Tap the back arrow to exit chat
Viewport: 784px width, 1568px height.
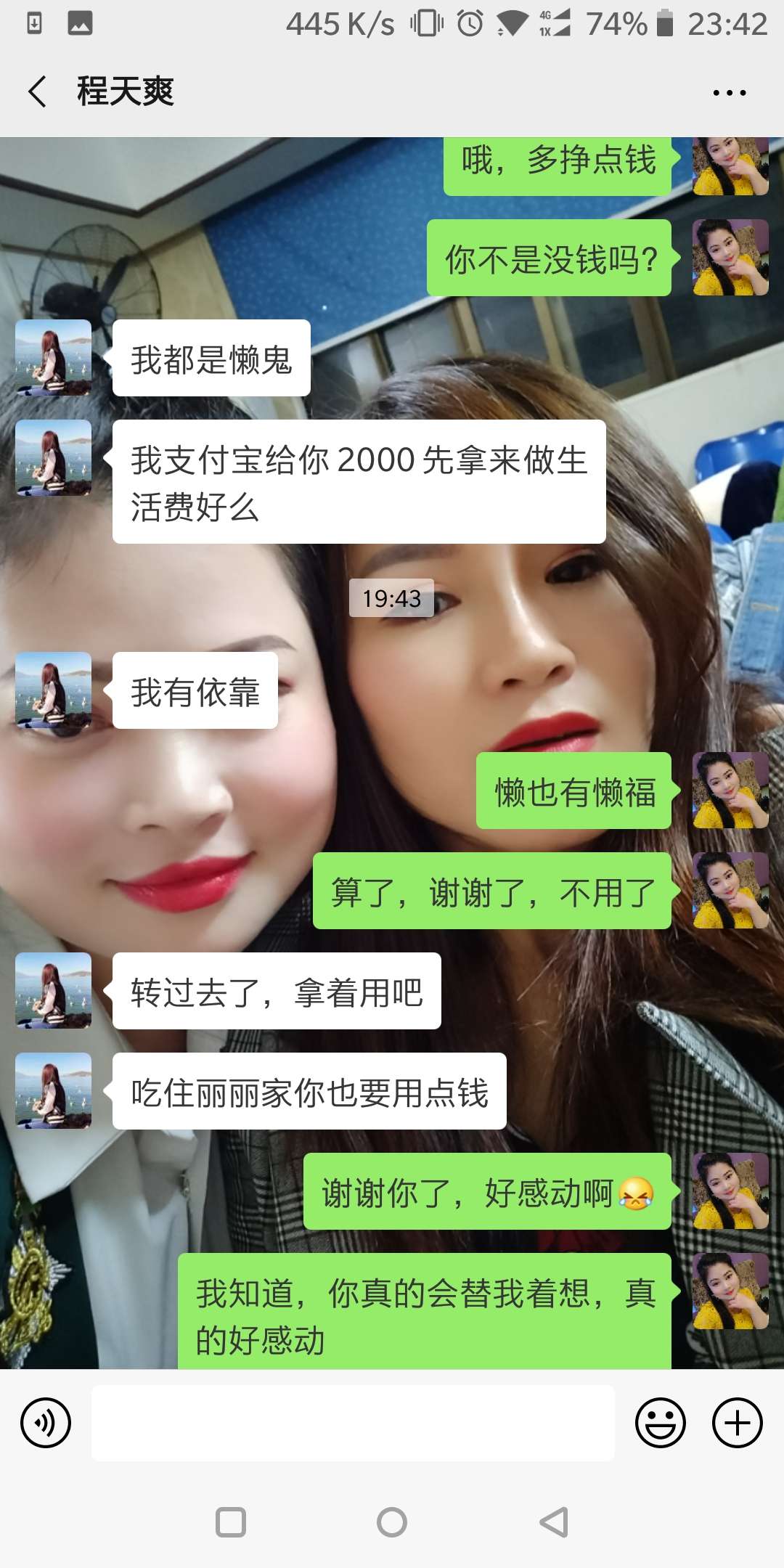coord(38,91)
